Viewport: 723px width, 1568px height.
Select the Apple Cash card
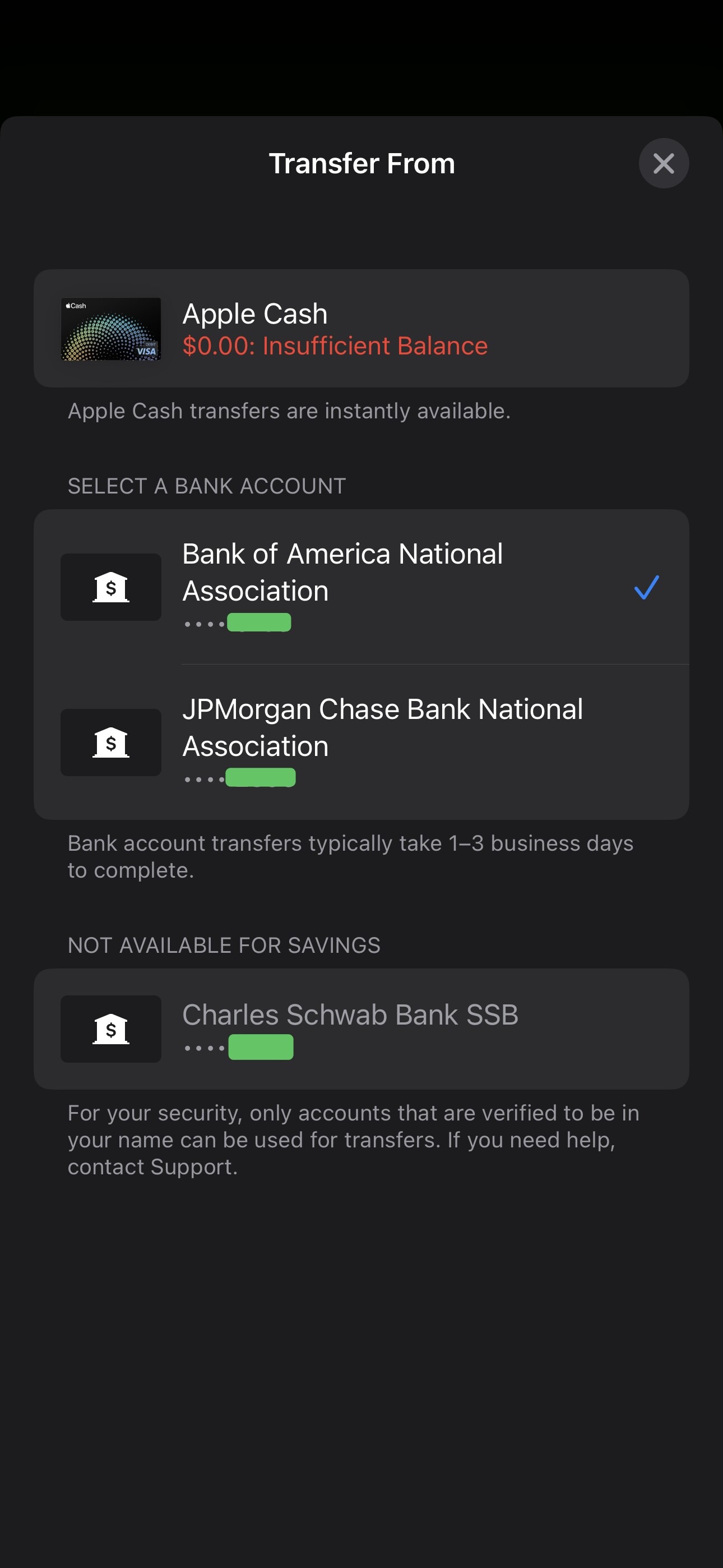(361, 329)
